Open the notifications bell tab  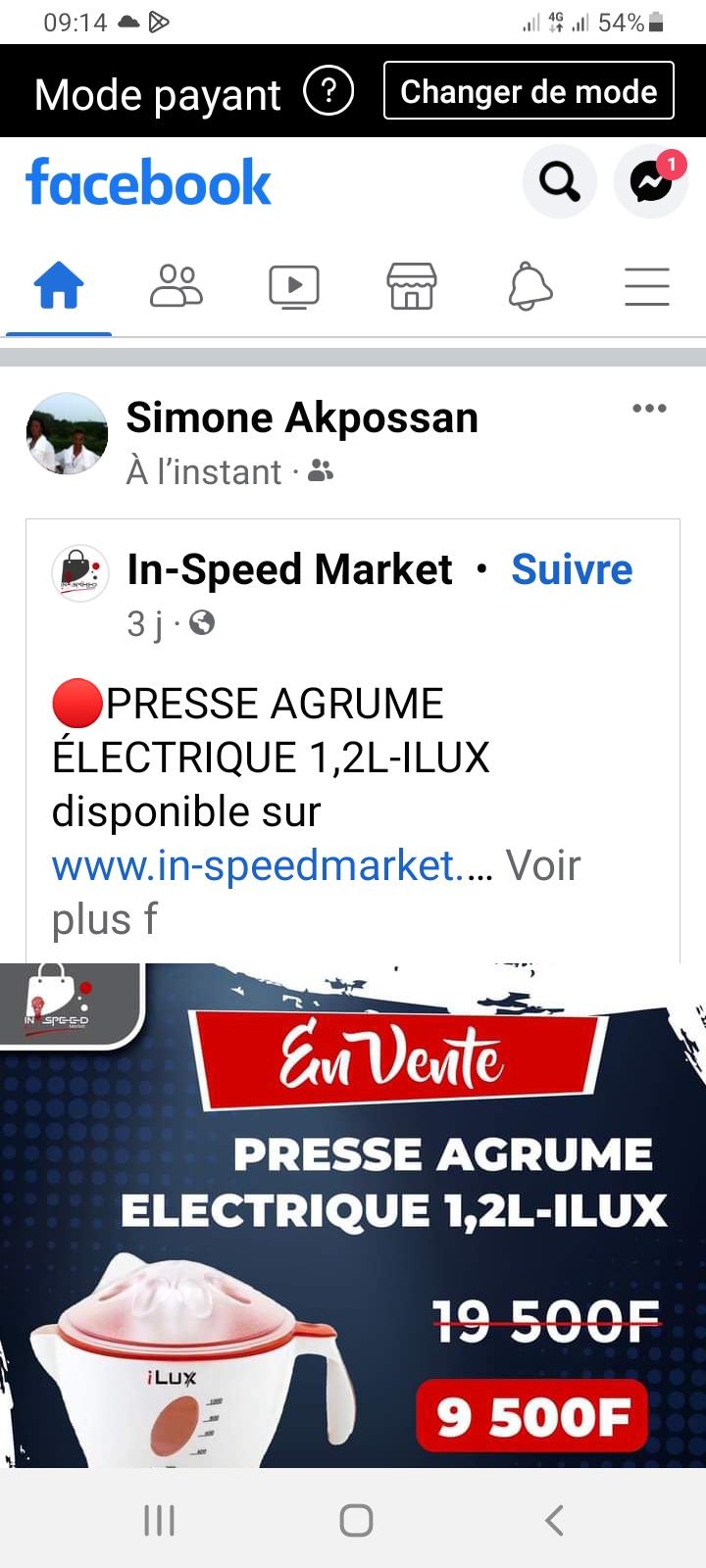point(529,287)
